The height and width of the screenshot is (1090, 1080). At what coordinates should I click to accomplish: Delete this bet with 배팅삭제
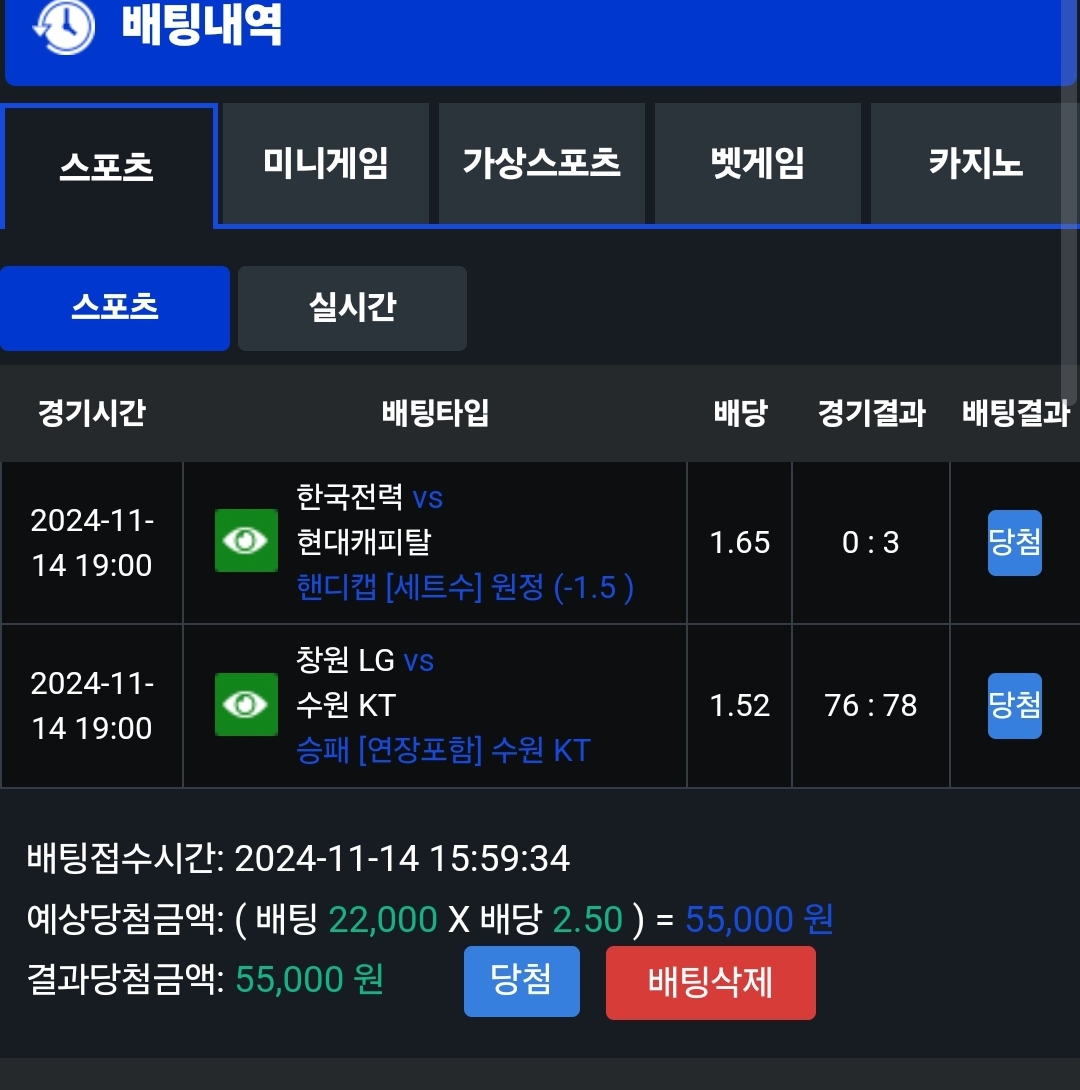pyautogui.click(x=710, y=983)
